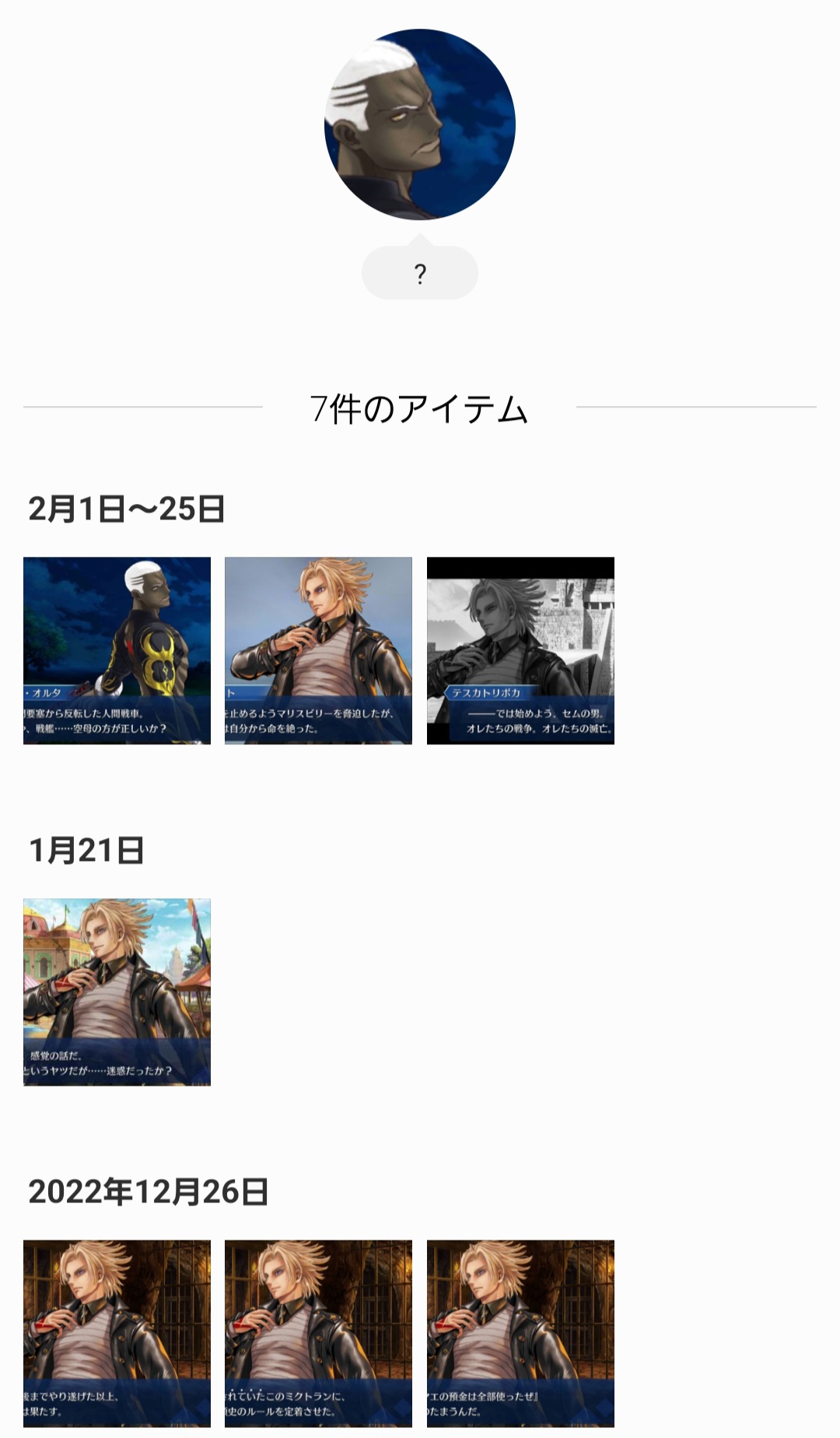Open the white-haired man photo with night sky

(117, 650)
